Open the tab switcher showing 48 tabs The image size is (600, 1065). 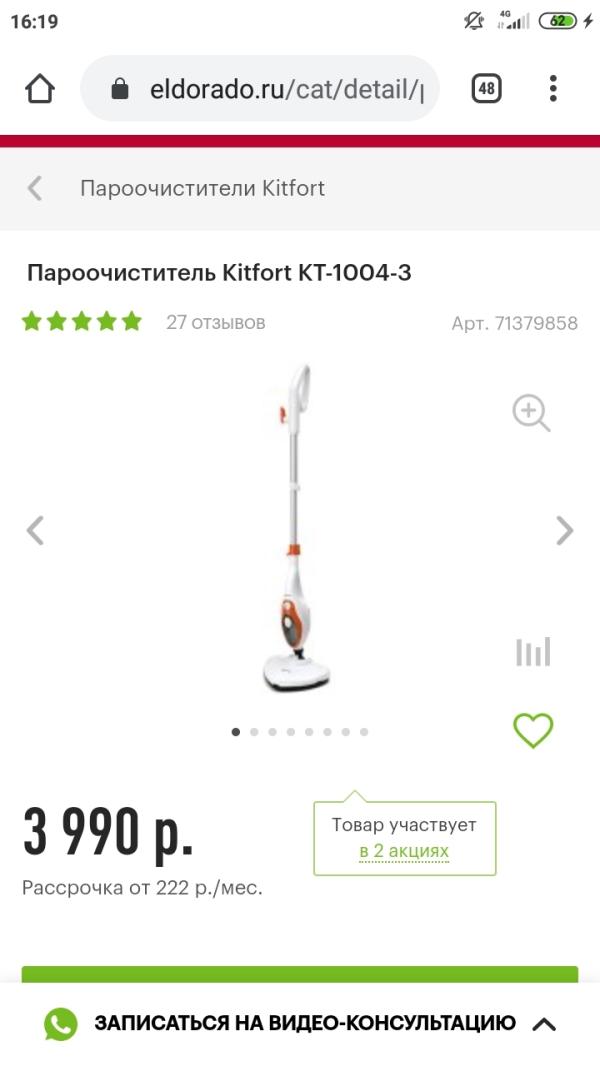487,89
